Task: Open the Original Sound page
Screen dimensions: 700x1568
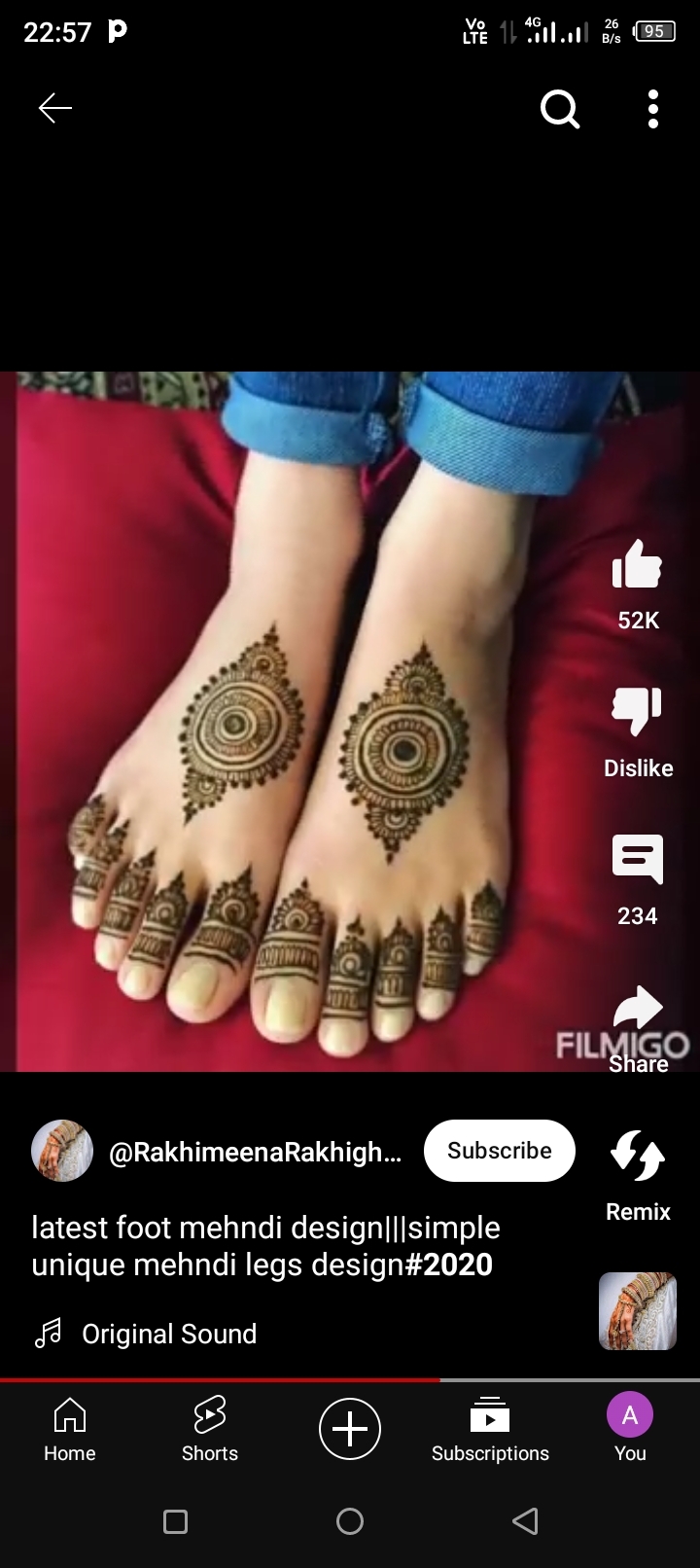Action: pos(168,1334)
